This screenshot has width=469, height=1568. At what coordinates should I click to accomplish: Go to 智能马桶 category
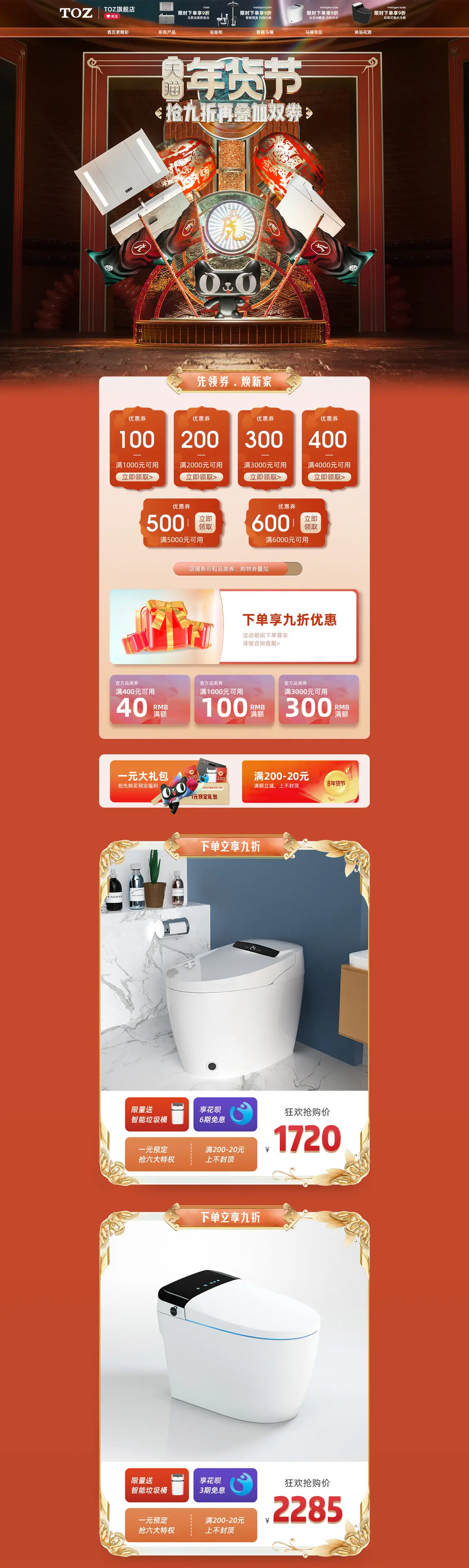pyautogui.click(x=264, y=32)
